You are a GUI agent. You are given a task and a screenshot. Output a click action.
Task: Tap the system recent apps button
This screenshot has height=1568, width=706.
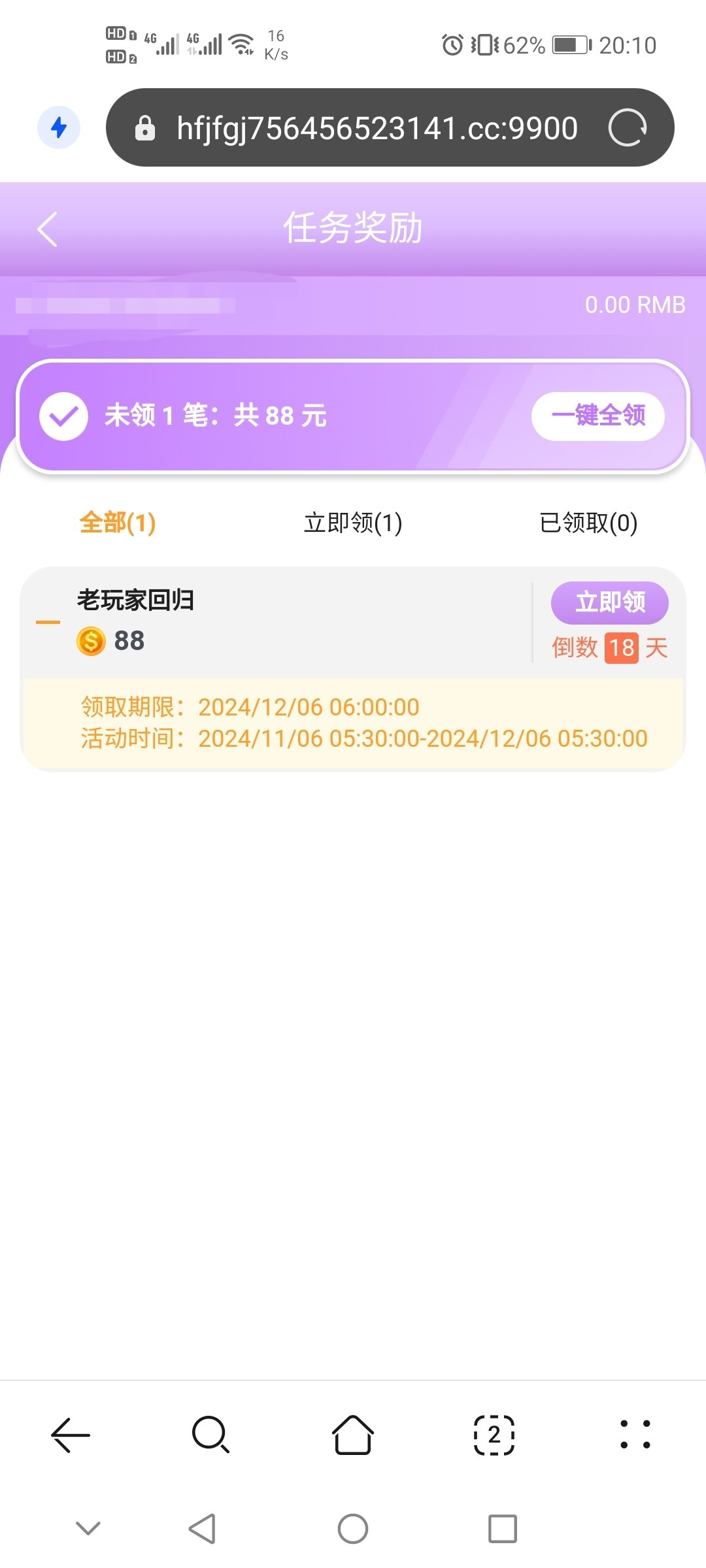pyautogui.click(x=502, y=1529)
